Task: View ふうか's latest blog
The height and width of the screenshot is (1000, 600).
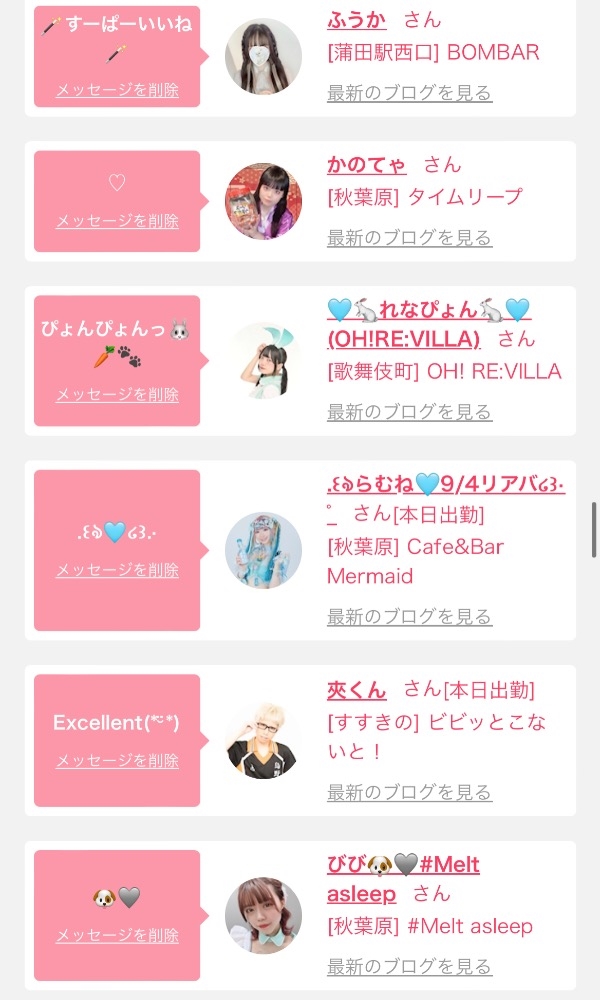Action: (x=409, y=93)
